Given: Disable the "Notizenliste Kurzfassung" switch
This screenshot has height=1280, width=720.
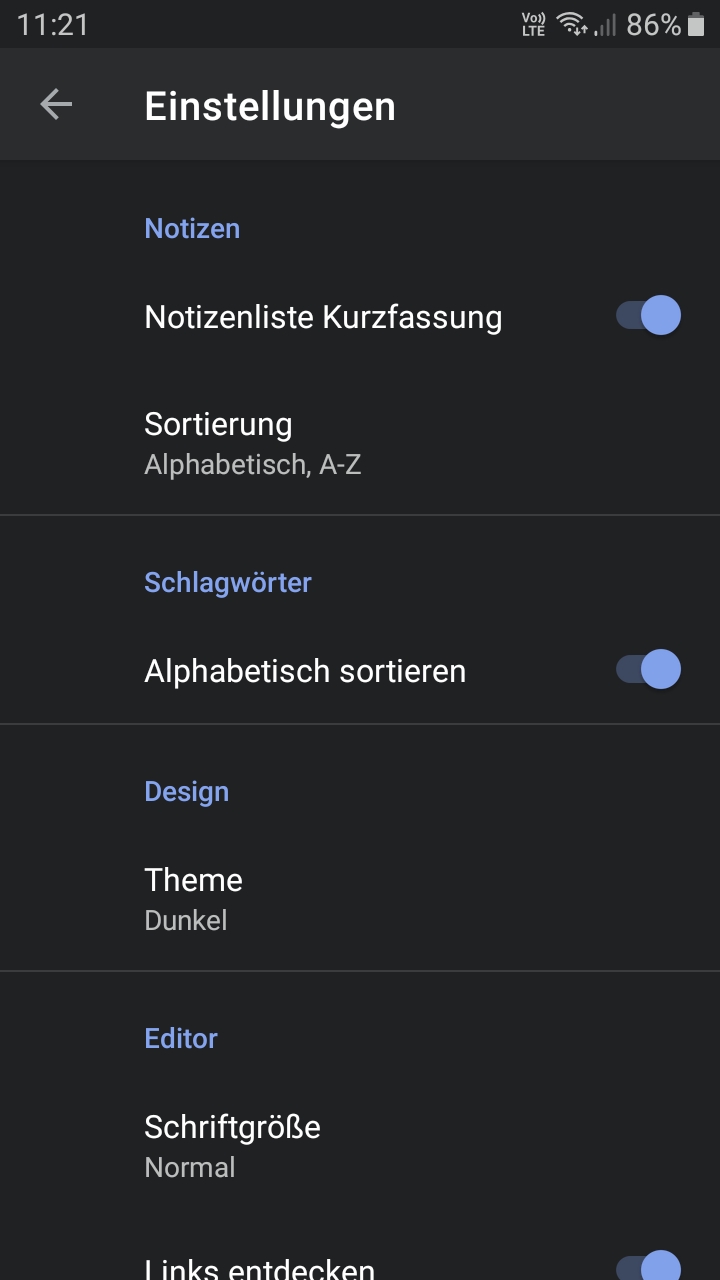Looking at the screenshot, I should 645,315.
